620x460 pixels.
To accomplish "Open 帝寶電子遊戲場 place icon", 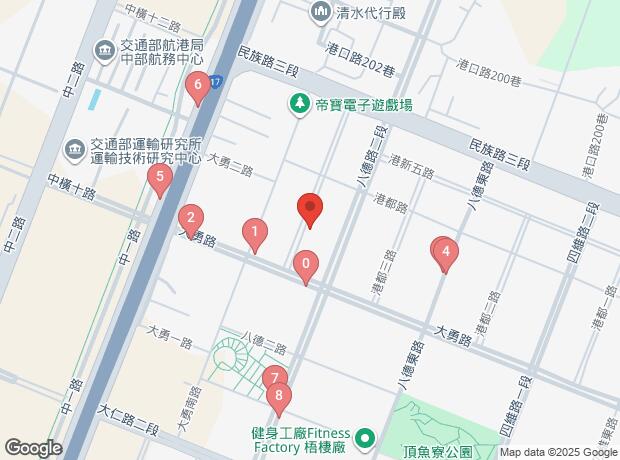I will 298,103.
